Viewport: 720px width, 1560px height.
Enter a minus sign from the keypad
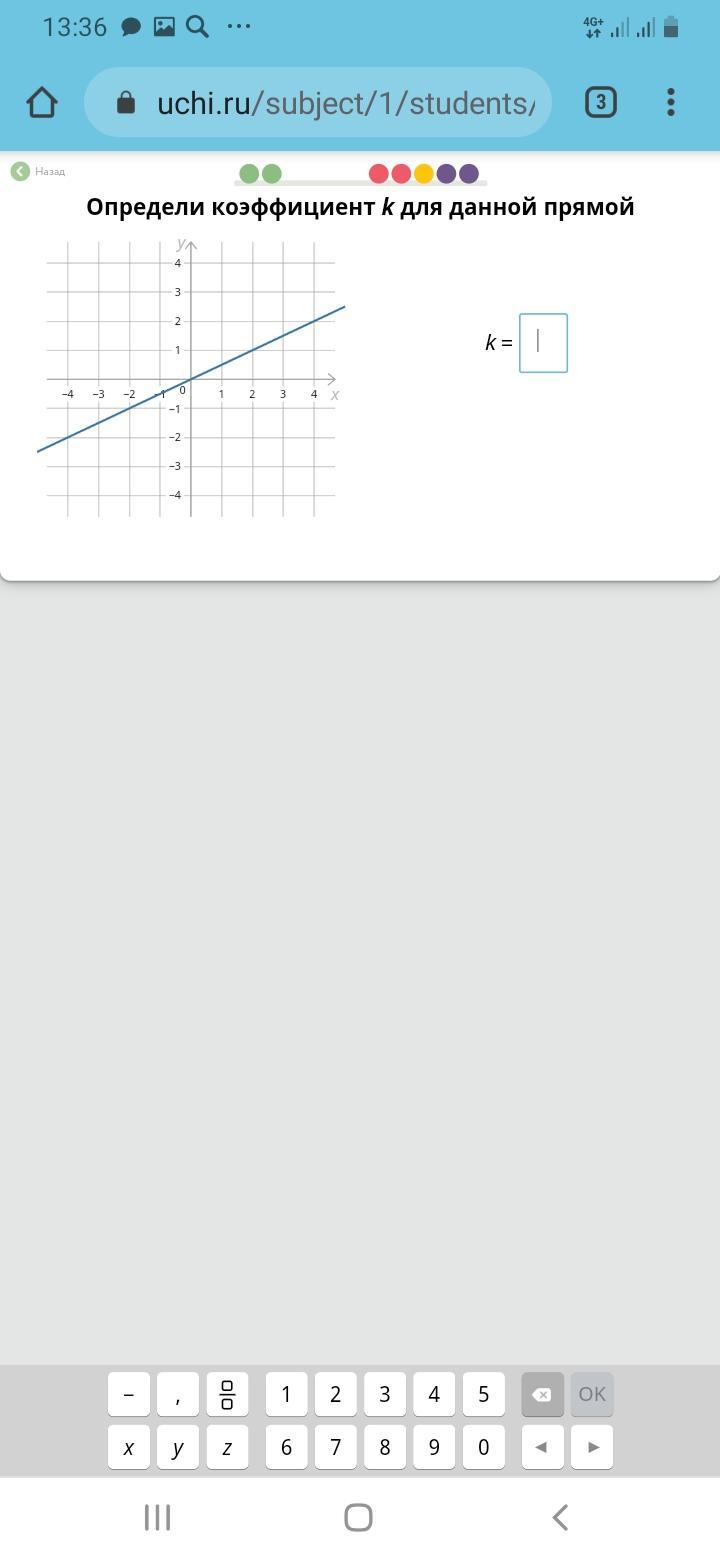tap(129, 1394)
